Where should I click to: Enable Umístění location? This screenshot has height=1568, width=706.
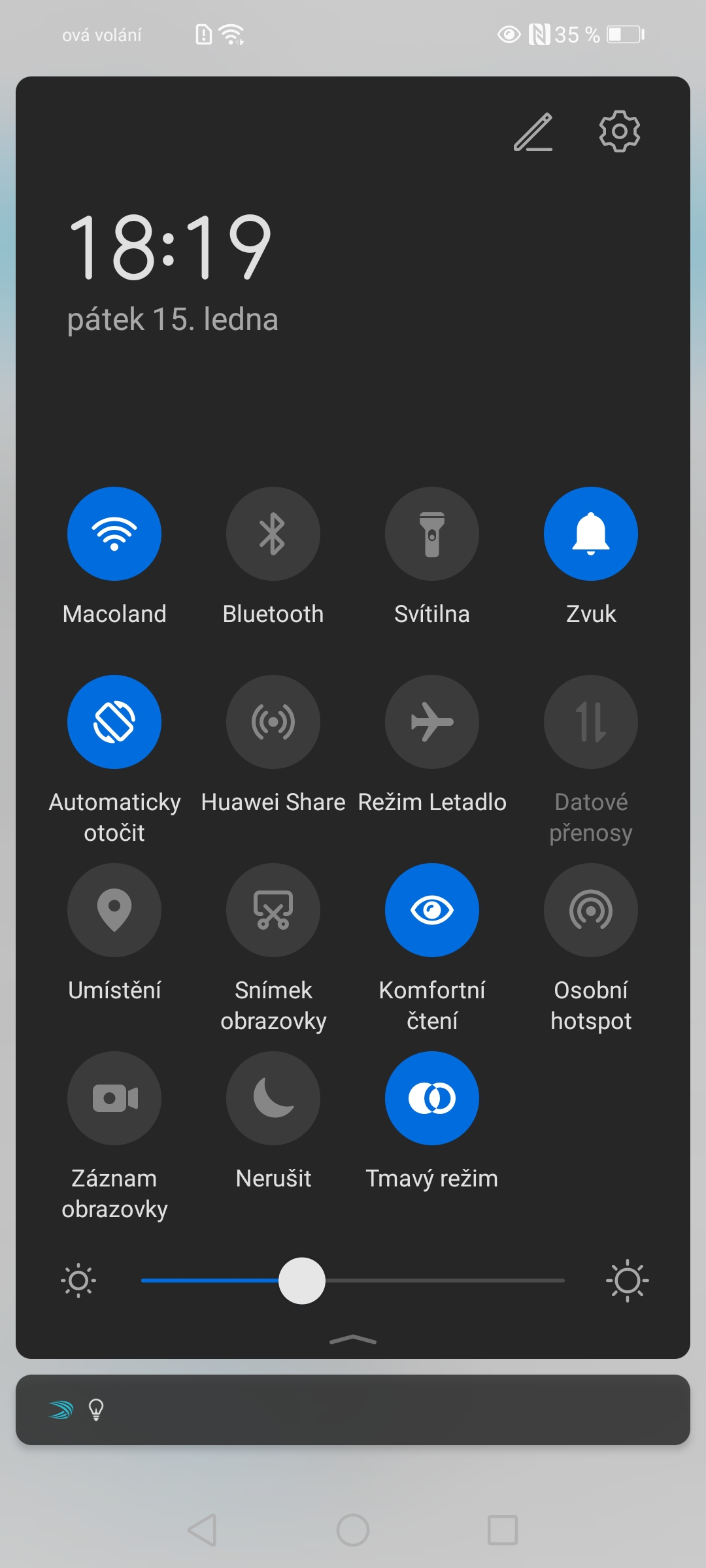click(x=114, y=910)
